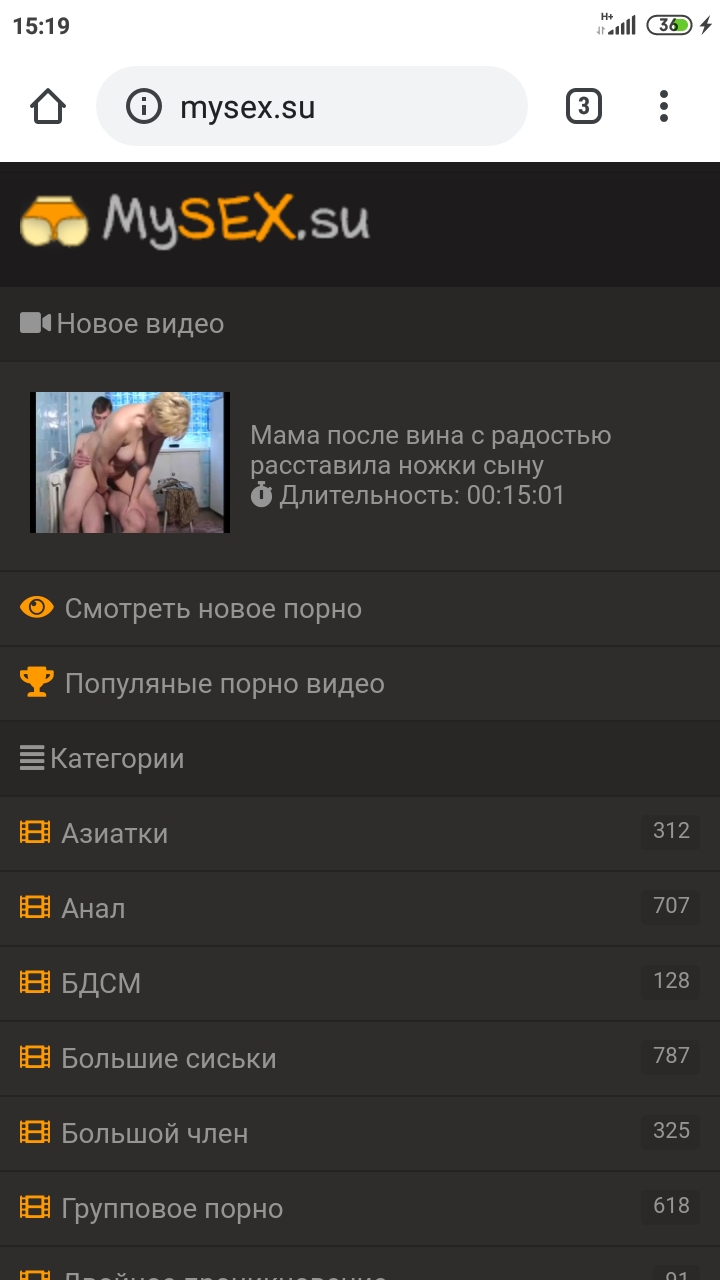The image size is (720, 1280).
Task: Open the browser tab switcher
Action: click(x=584, y=106)
